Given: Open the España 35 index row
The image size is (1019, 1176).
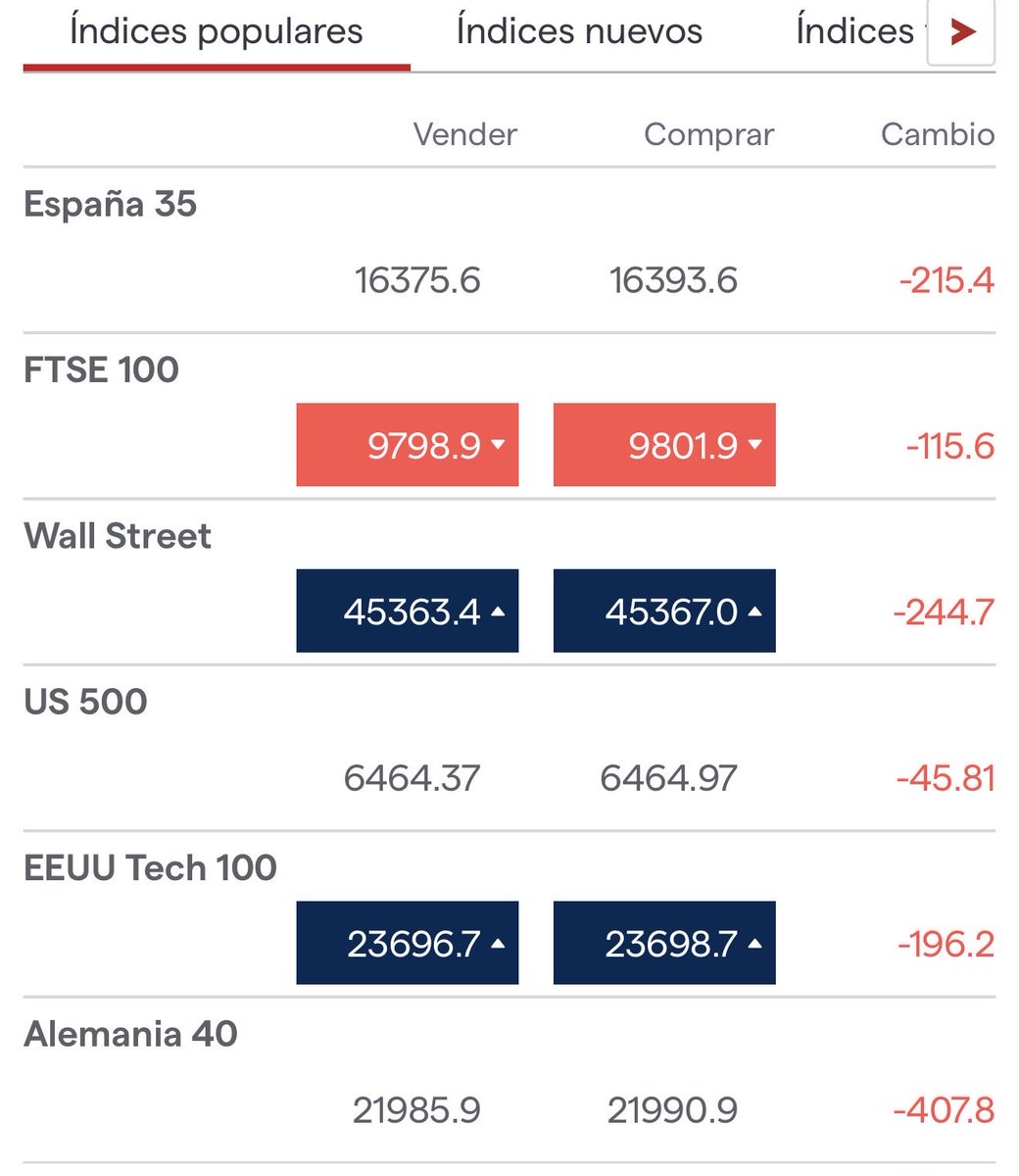Looking at the screenshot, I should (x=110, y=205).
